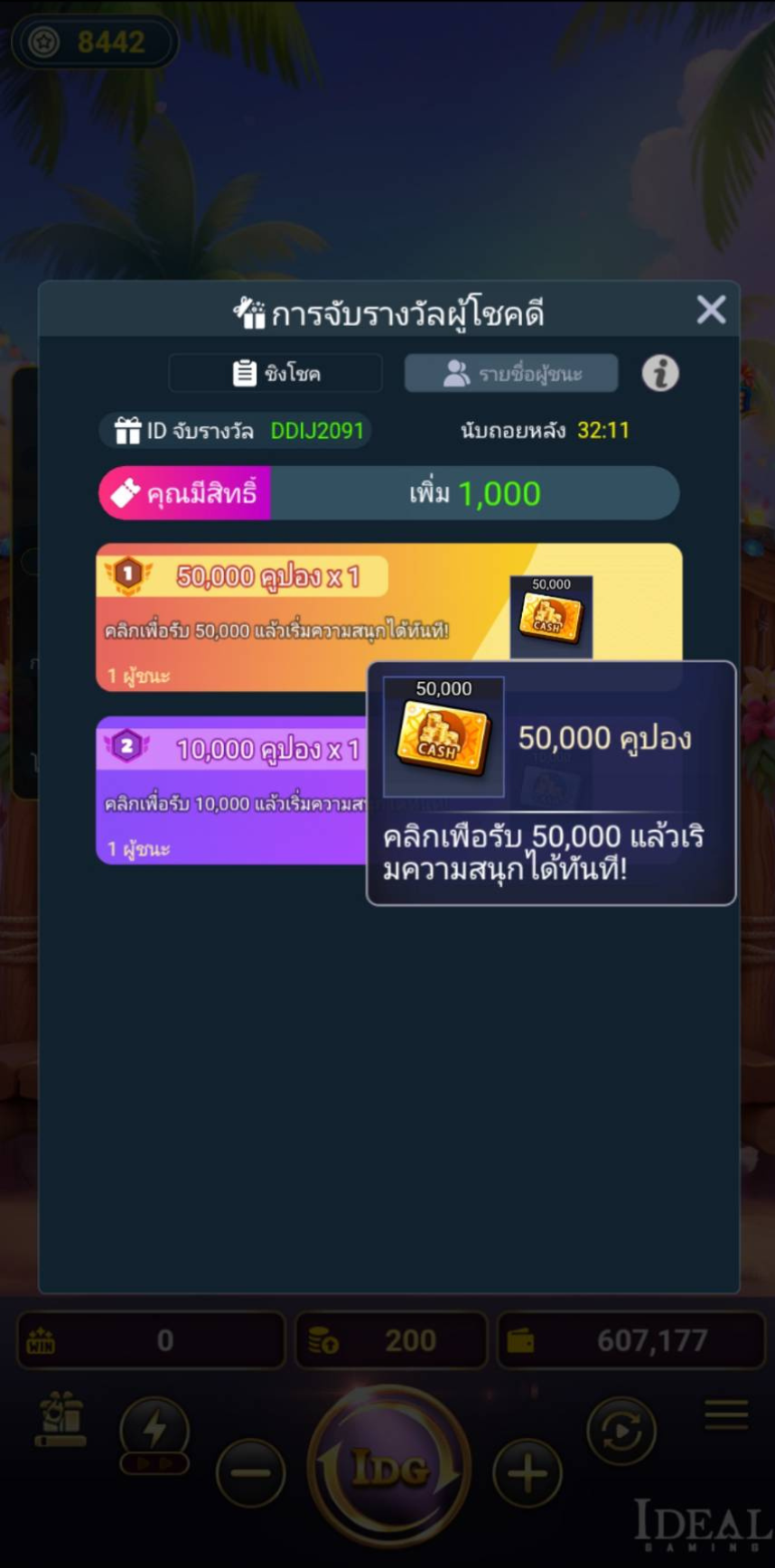
Task: Switch to the ชิงโชค tab
Action: click(x=275, y=373)
